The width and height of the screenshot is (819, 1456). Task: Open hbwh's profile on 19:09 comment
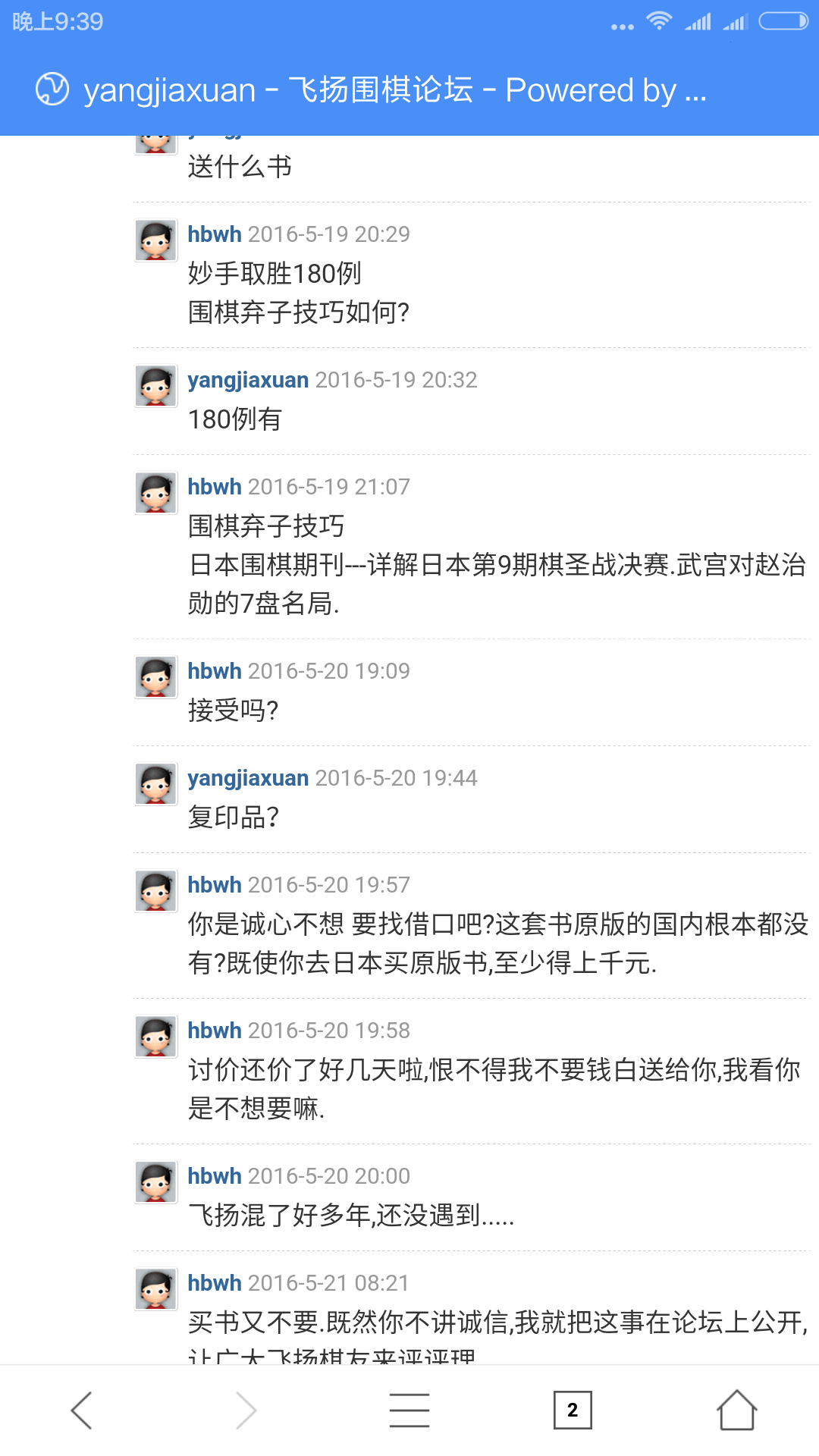(214, 671)
